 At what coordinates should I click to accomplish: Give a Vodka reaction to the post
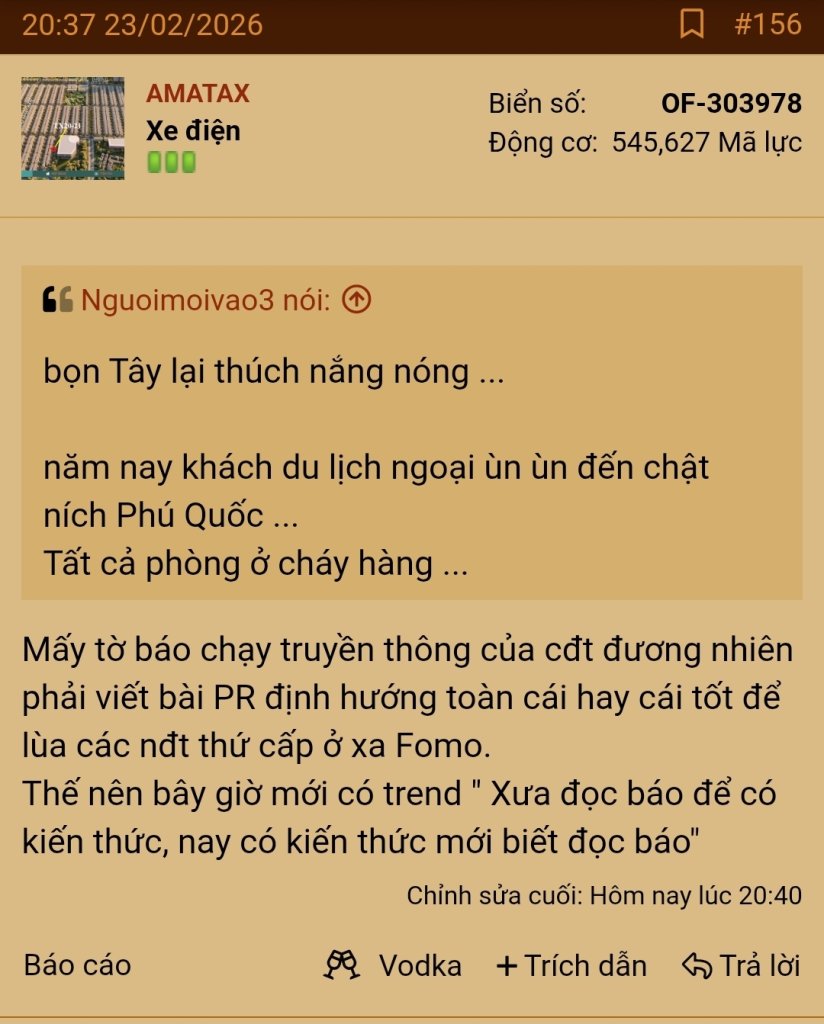click(394, 965)
